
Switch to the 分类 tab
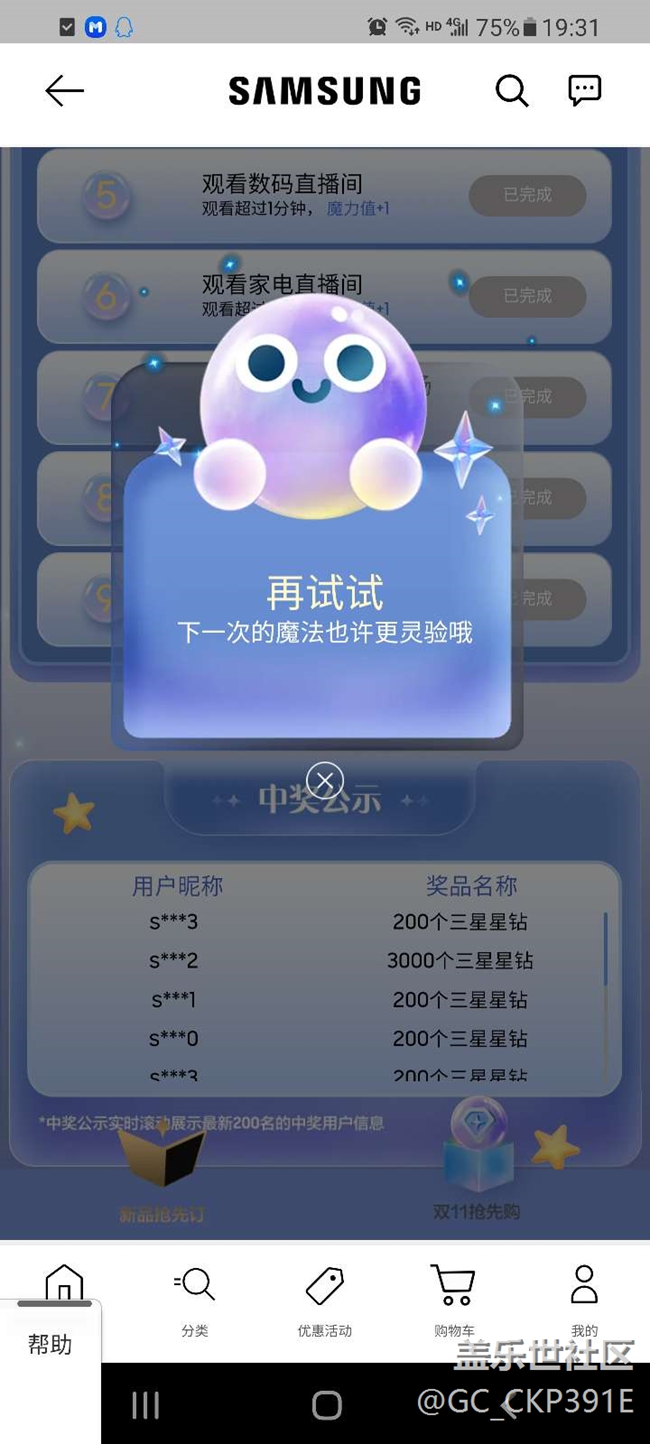pyautogui.click(x=195, y=1299)
